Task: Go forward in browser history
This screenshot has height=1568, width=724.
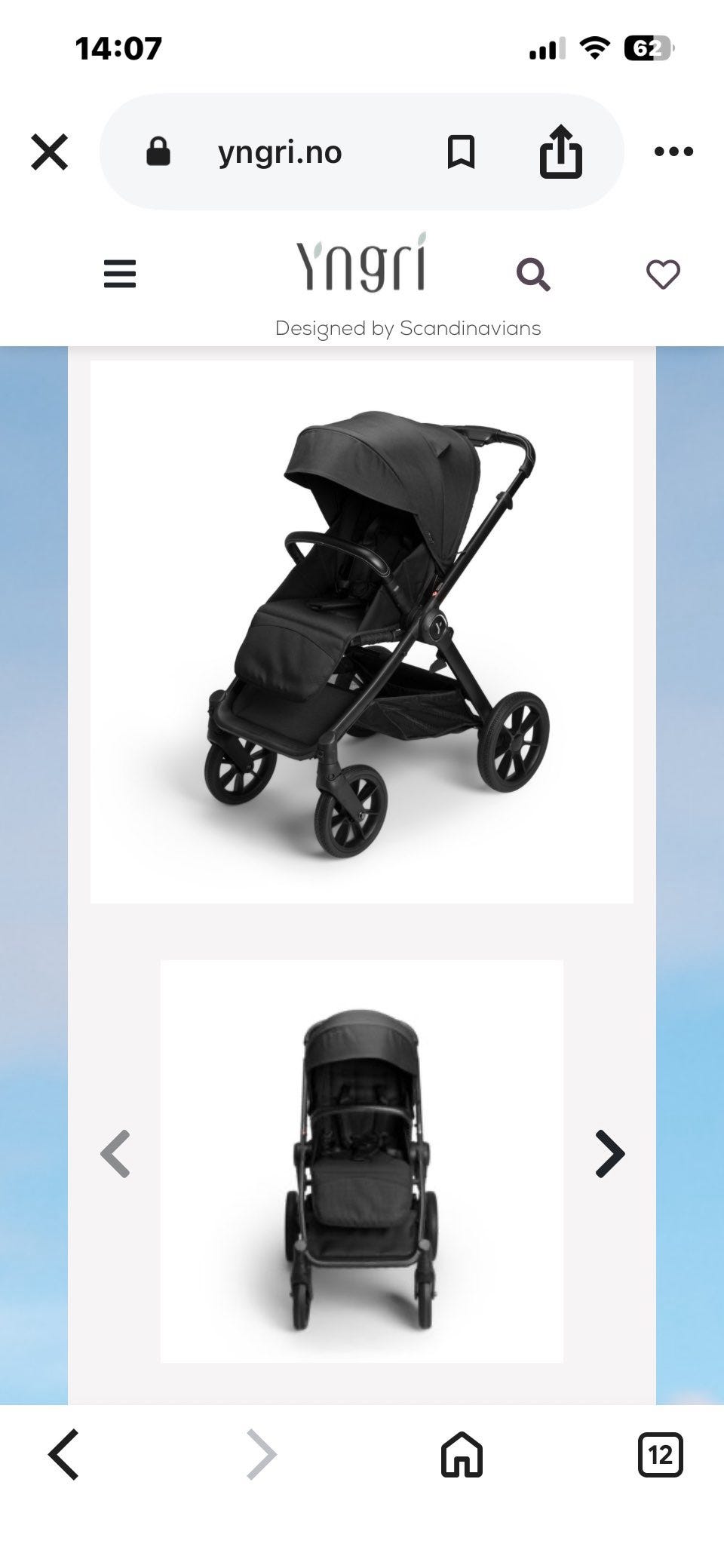Action: coord(262,1454)
